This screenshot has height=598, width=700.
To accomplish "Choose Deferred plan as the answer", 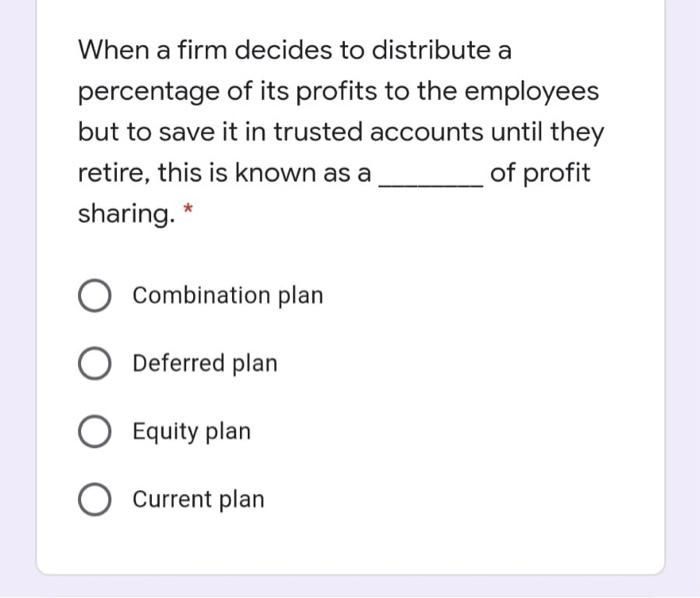I will [x=96, y=364].
